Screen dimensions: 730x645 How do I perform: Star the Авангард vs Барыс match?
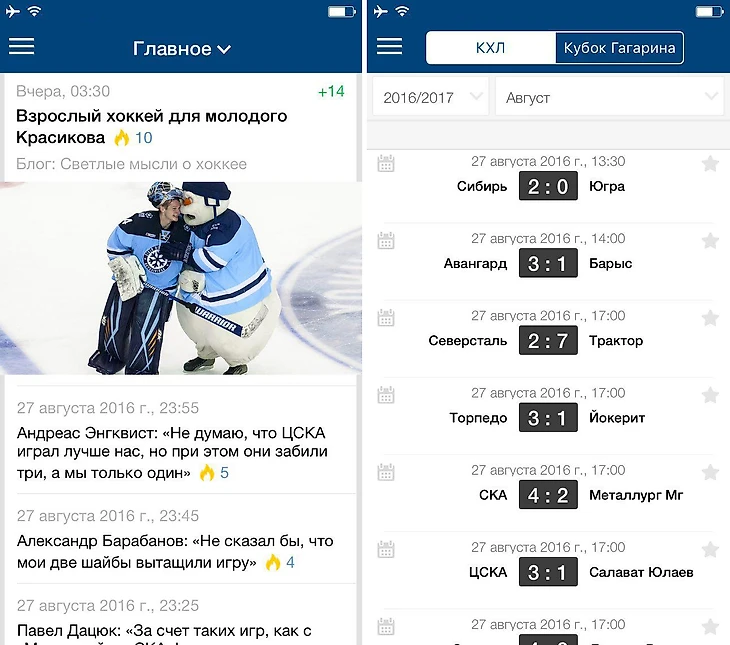point(710,241)
